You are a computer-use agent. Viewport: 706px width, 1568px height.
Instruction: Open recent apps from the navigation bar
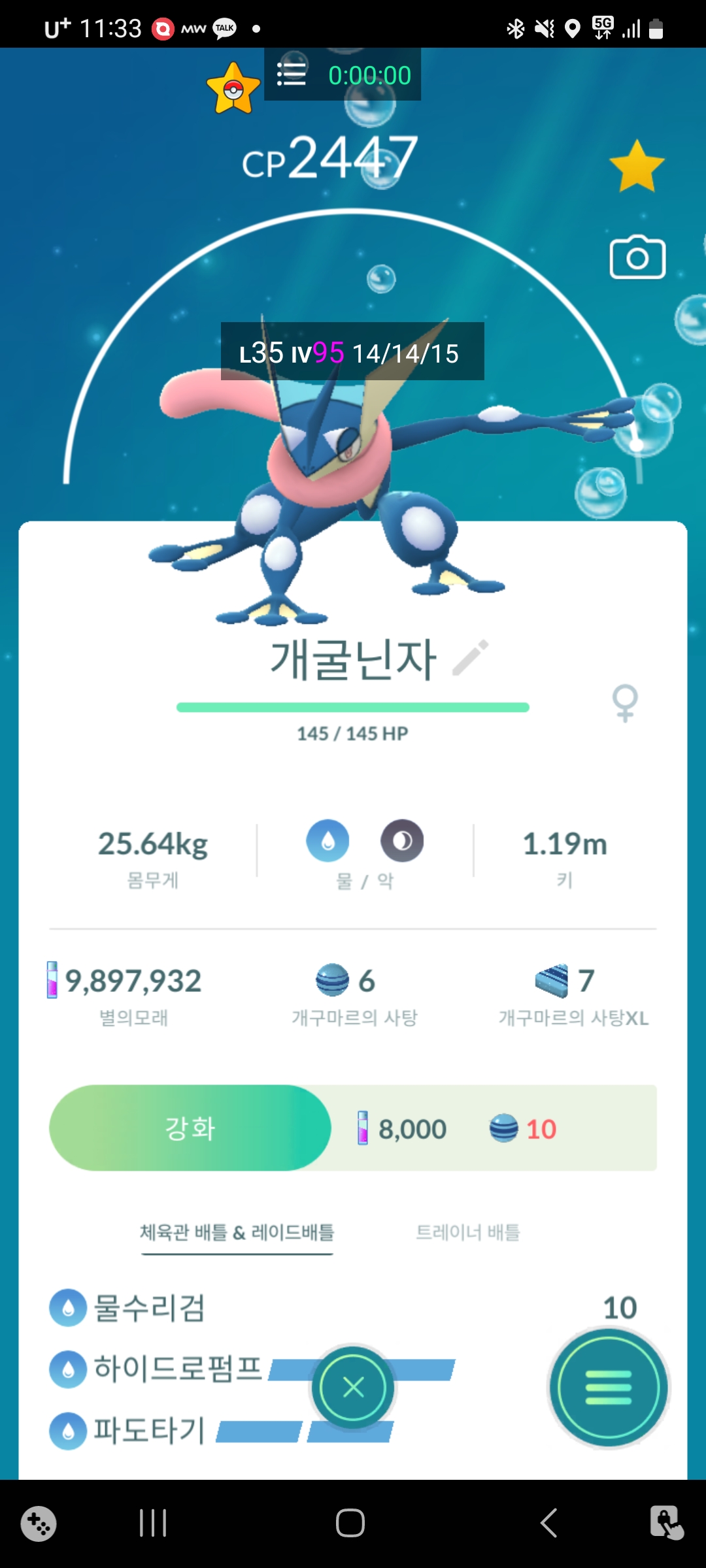[153, 1523]
